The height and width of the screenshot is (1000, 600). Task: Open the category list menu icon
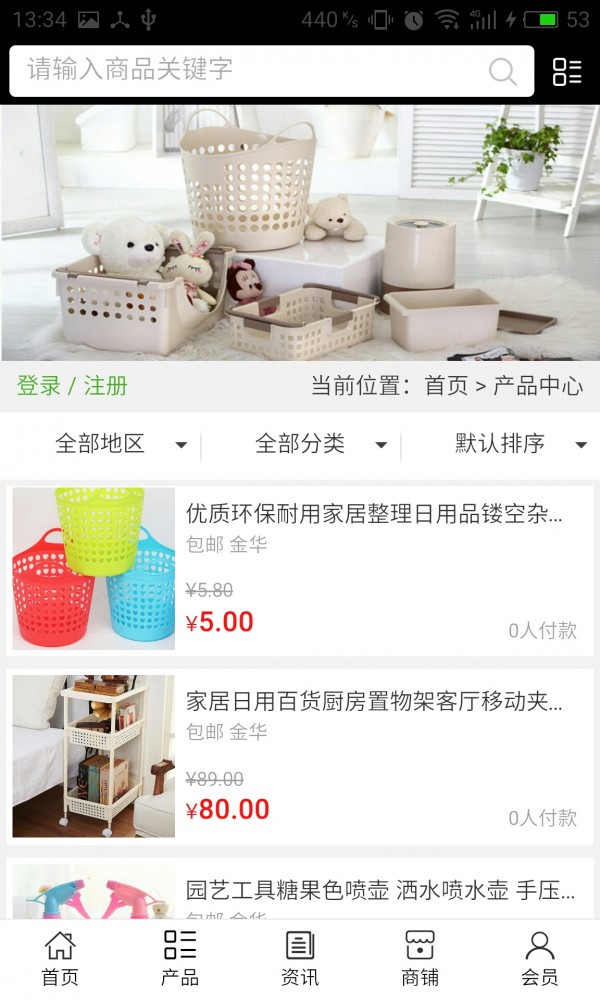[567, 71]
